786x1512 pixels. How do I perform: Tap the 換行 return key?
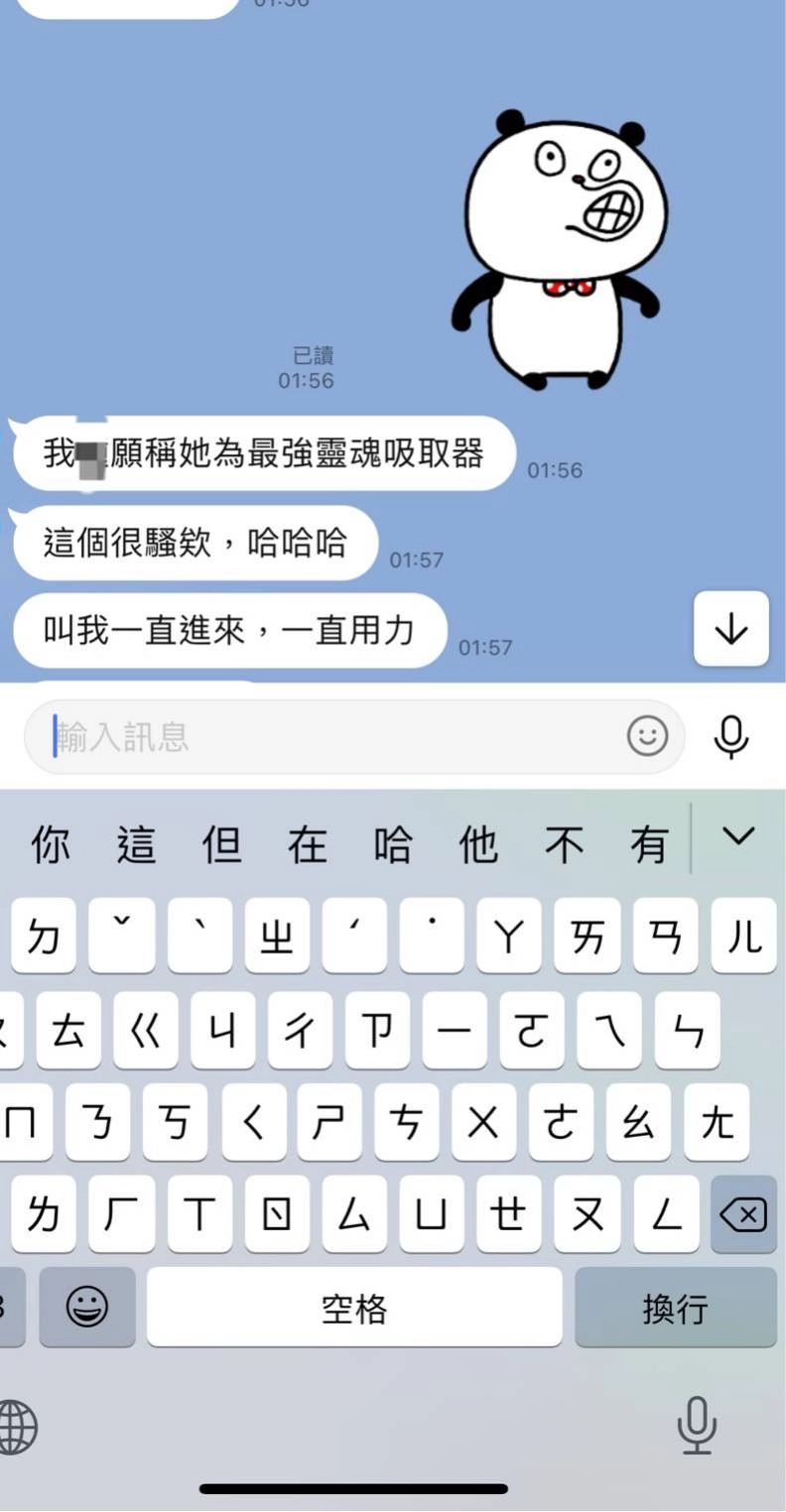coord(676,1308)
